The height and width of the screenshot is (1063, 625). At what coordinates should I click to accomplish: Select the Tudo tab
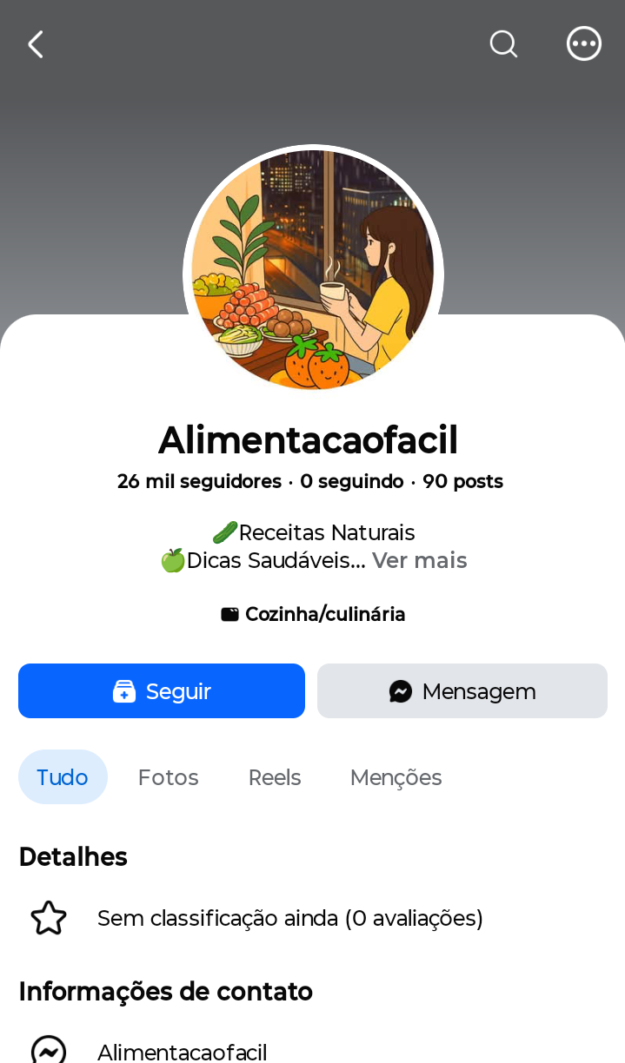[62, 777]
